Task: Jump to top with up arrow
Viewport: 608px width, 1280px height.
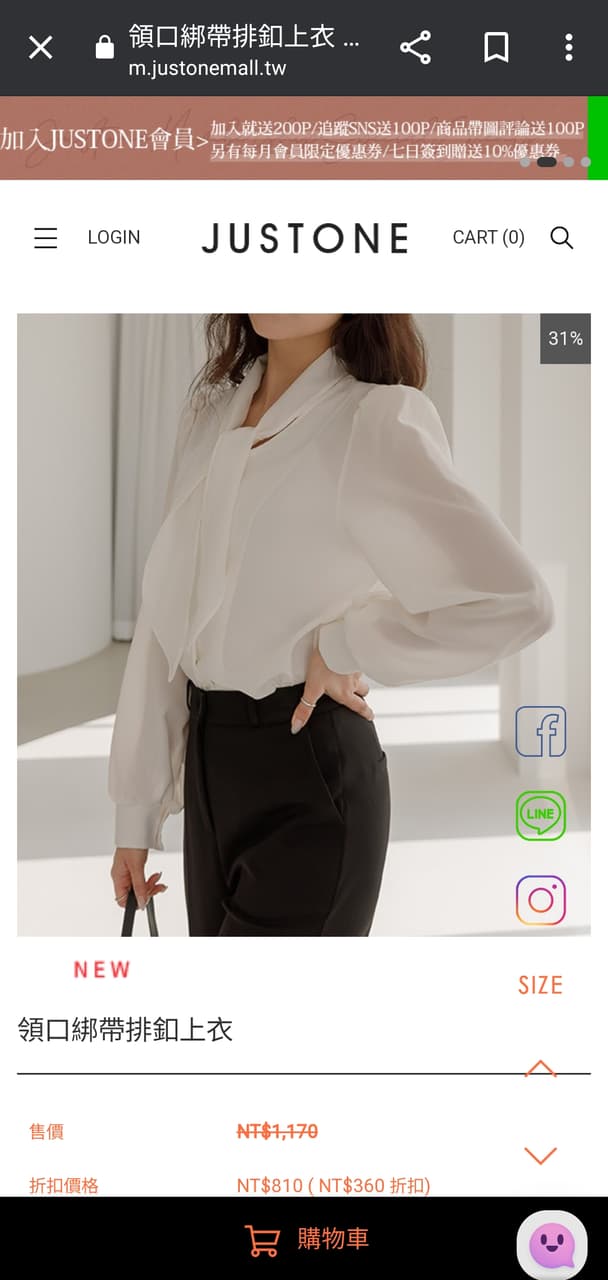Action: 540,1069
